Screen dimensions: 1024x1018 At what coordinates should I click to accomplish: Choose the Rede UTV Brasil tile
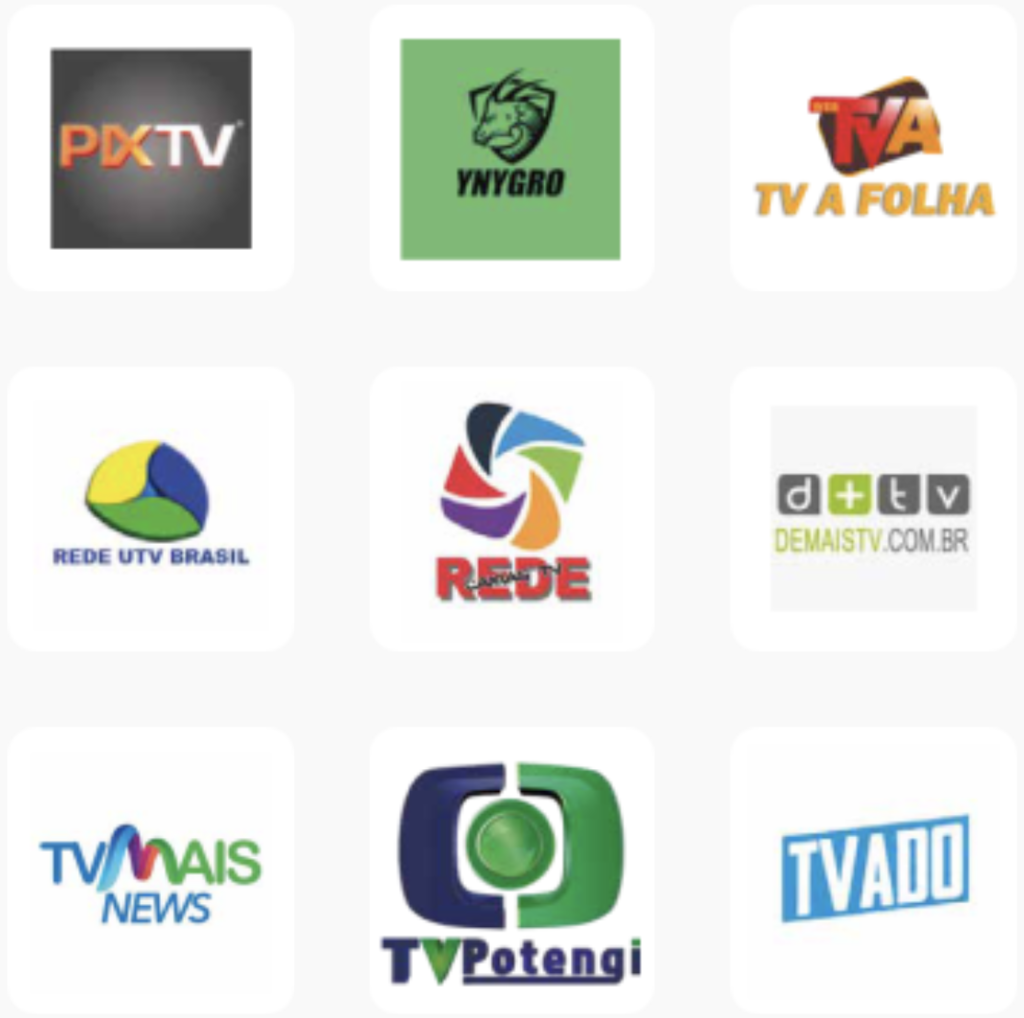tap(151, 508)
